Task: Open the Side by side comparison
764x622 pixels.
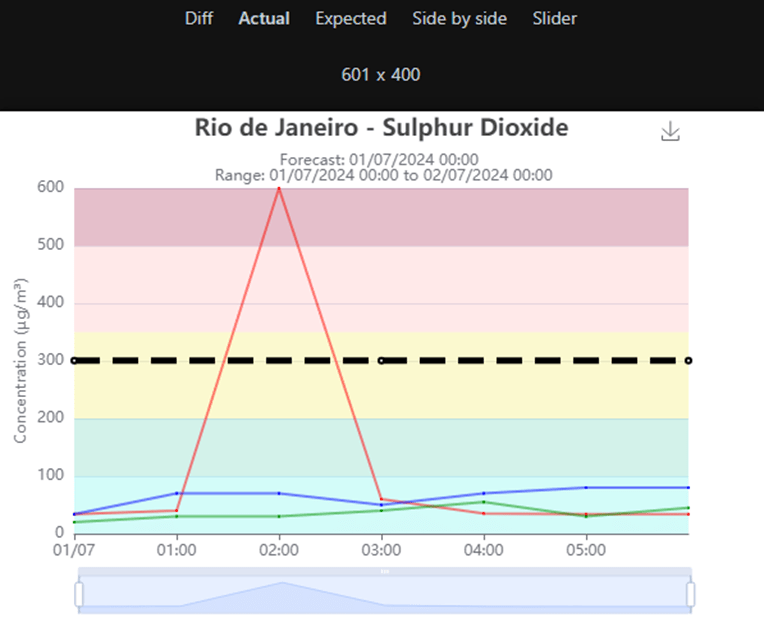Action: [x=459, y=18]
